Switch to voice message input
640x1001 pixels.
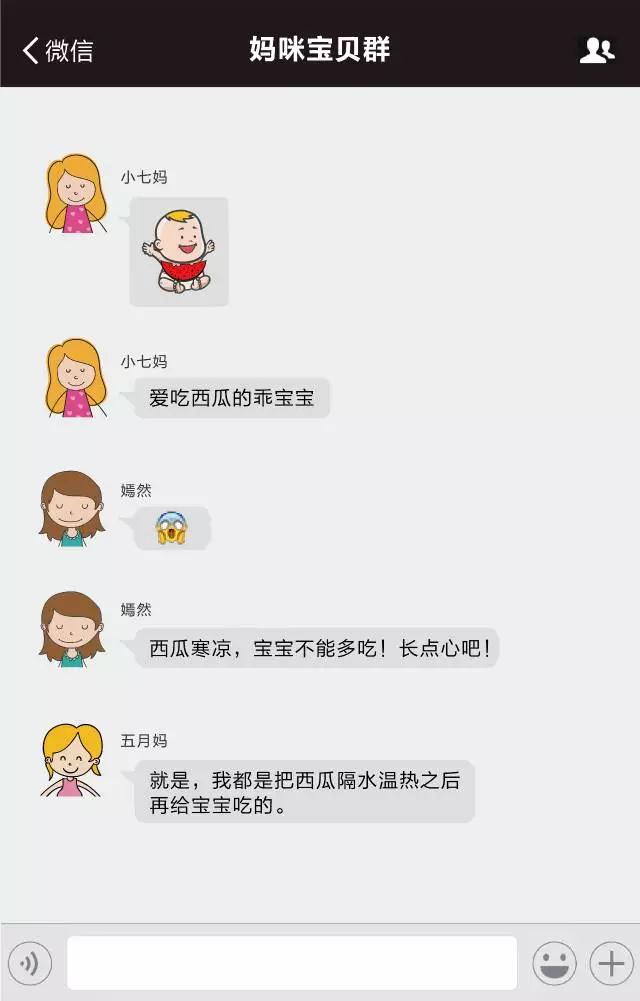pyautogui.click(x=30, y=964)
